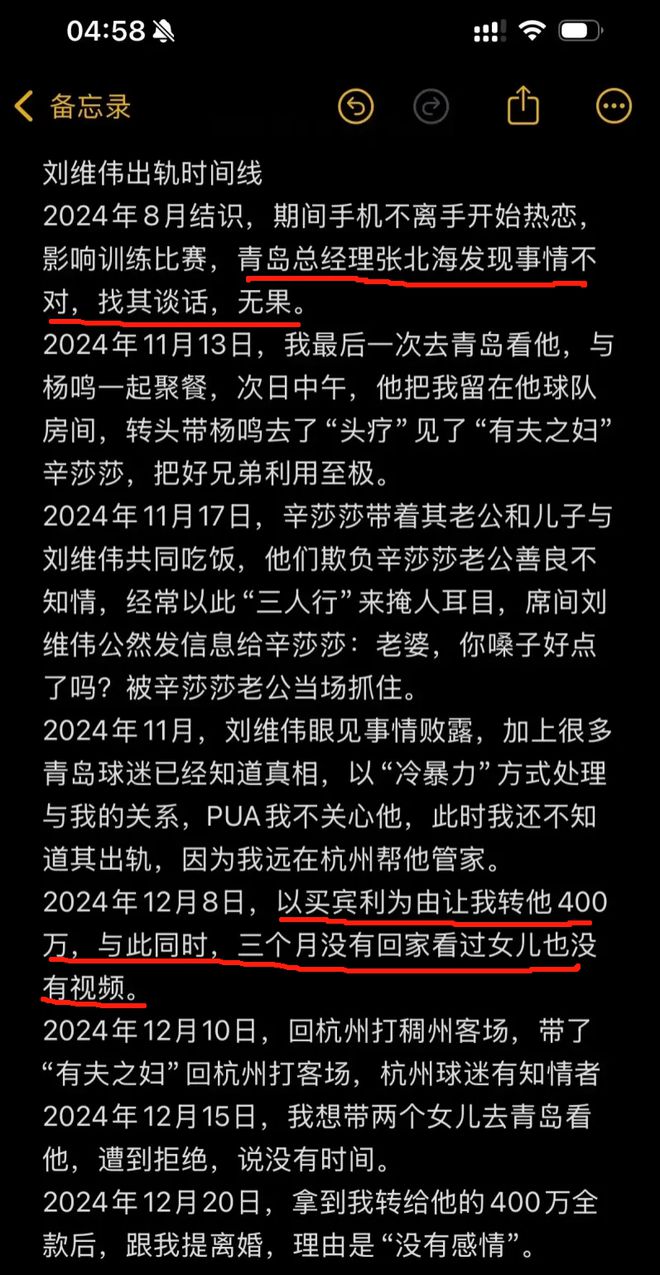Screen dimensions: 660x1275
Task: Go back to the 备忘录 notes list
Action: pos(73,106)
